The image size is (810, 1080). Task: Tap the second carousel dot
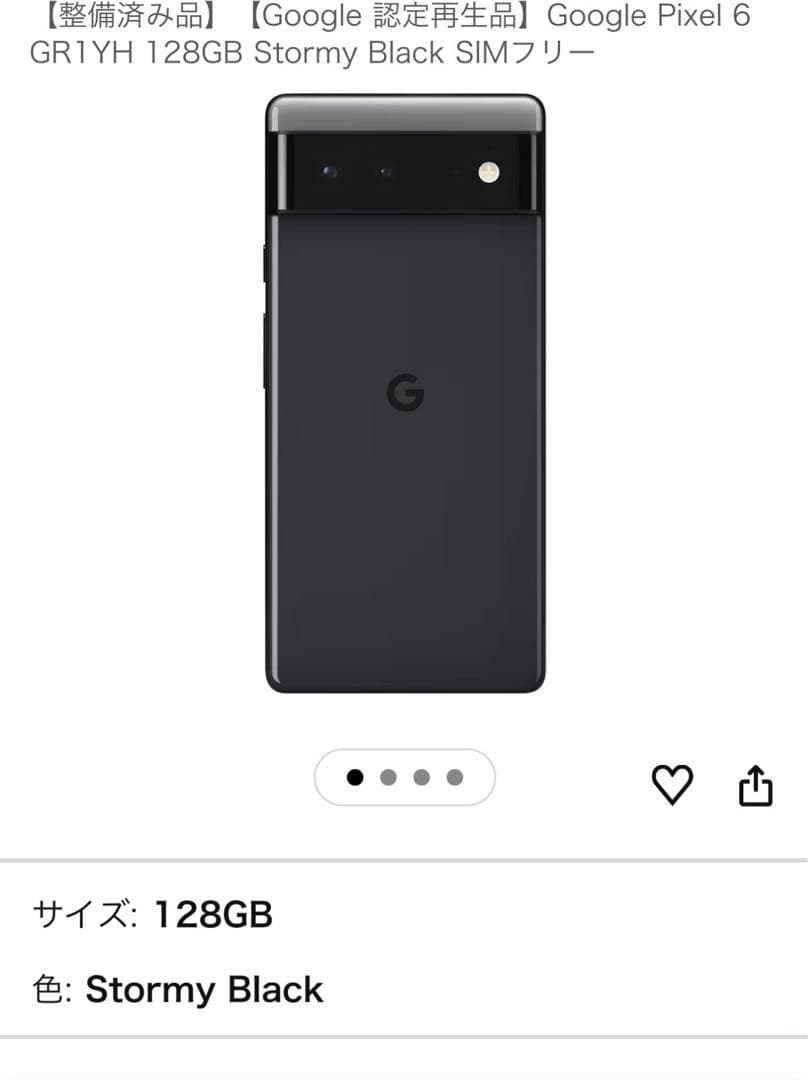(x=389, y=777)
